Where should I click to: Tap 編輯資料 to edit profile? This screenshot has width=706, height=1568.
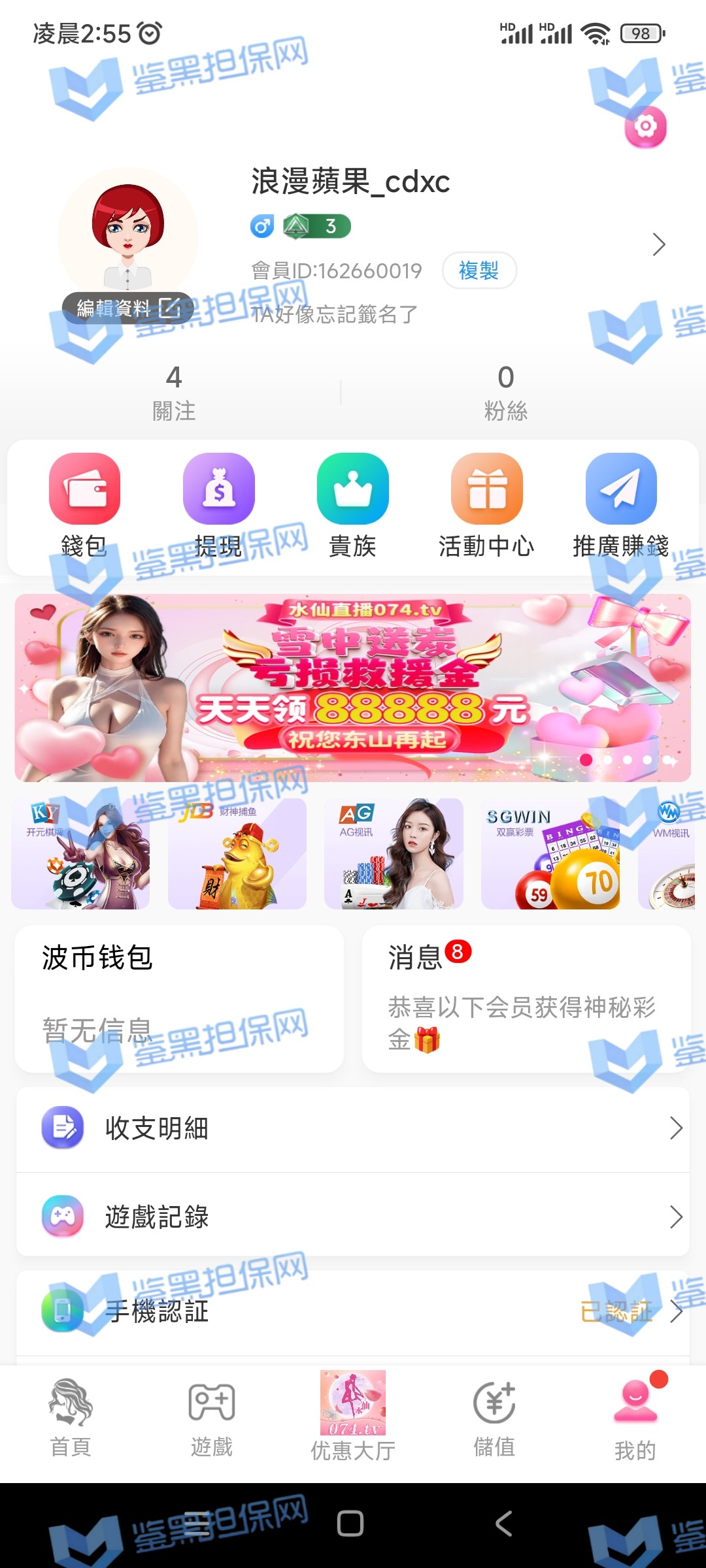[x=128, y=308]
